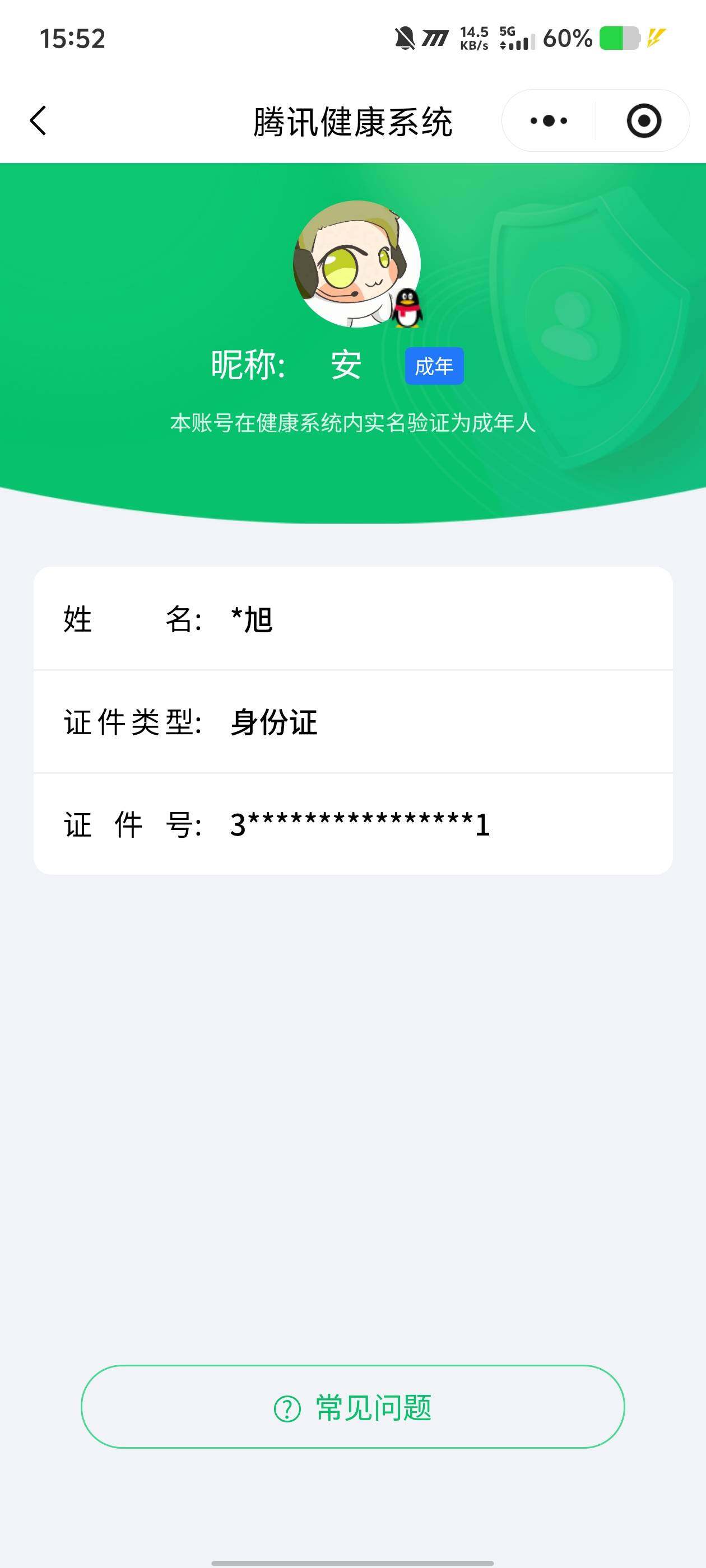Viewport: 706px width, 1568px height.
Task: Tap the battery level indicator
Action: pos(615,38)
